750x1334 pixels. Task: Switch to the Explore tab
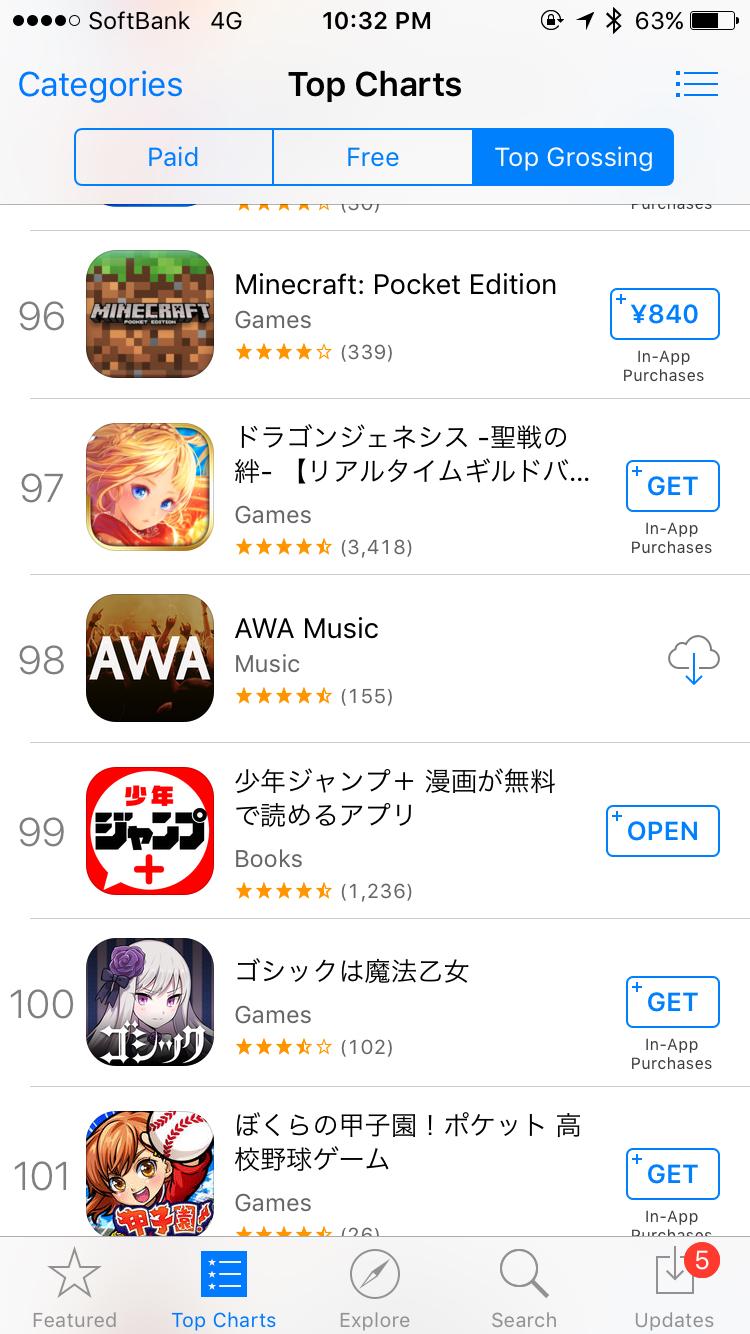point(374,1288)
